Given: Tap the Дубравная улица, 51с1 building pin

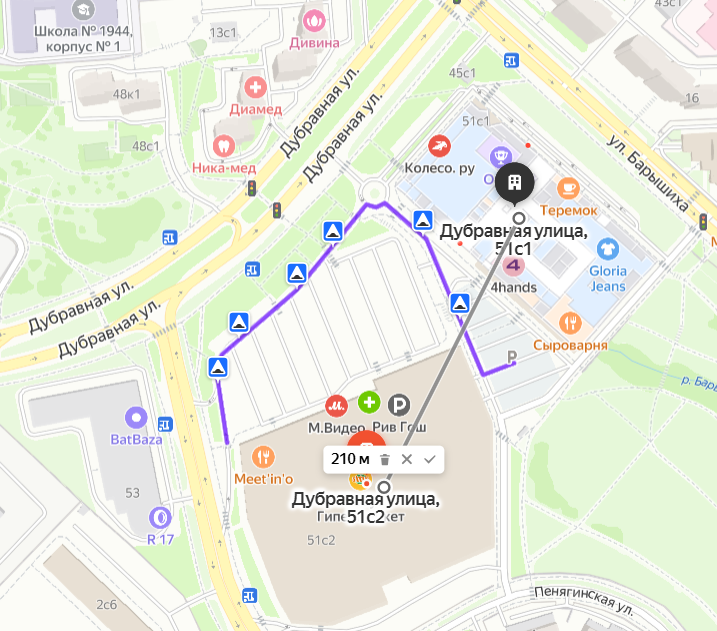Looking at the screenshot, I should [514, 182].
